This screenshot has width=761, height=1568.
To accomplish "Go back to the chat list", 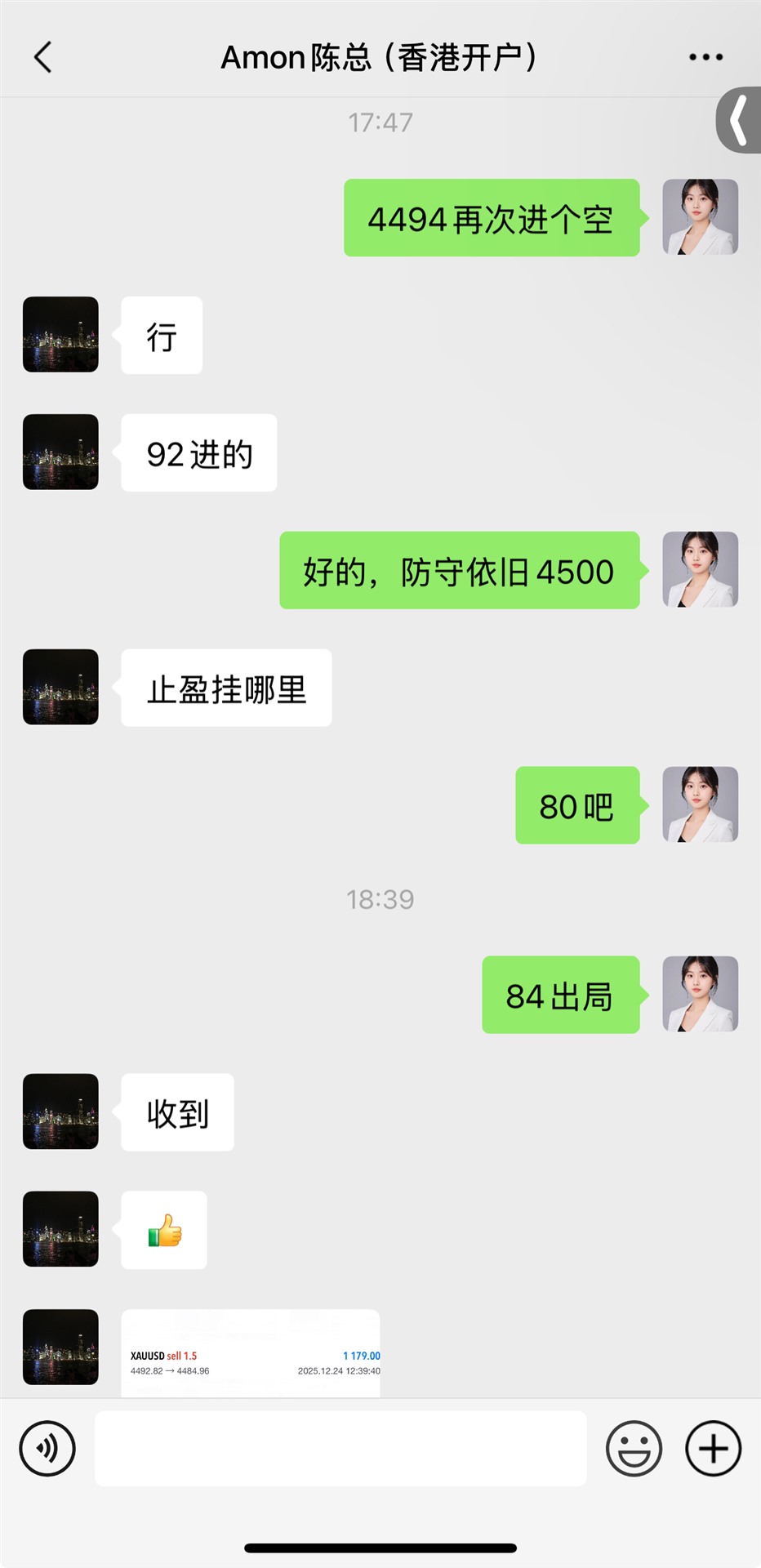I will (43, 57).
